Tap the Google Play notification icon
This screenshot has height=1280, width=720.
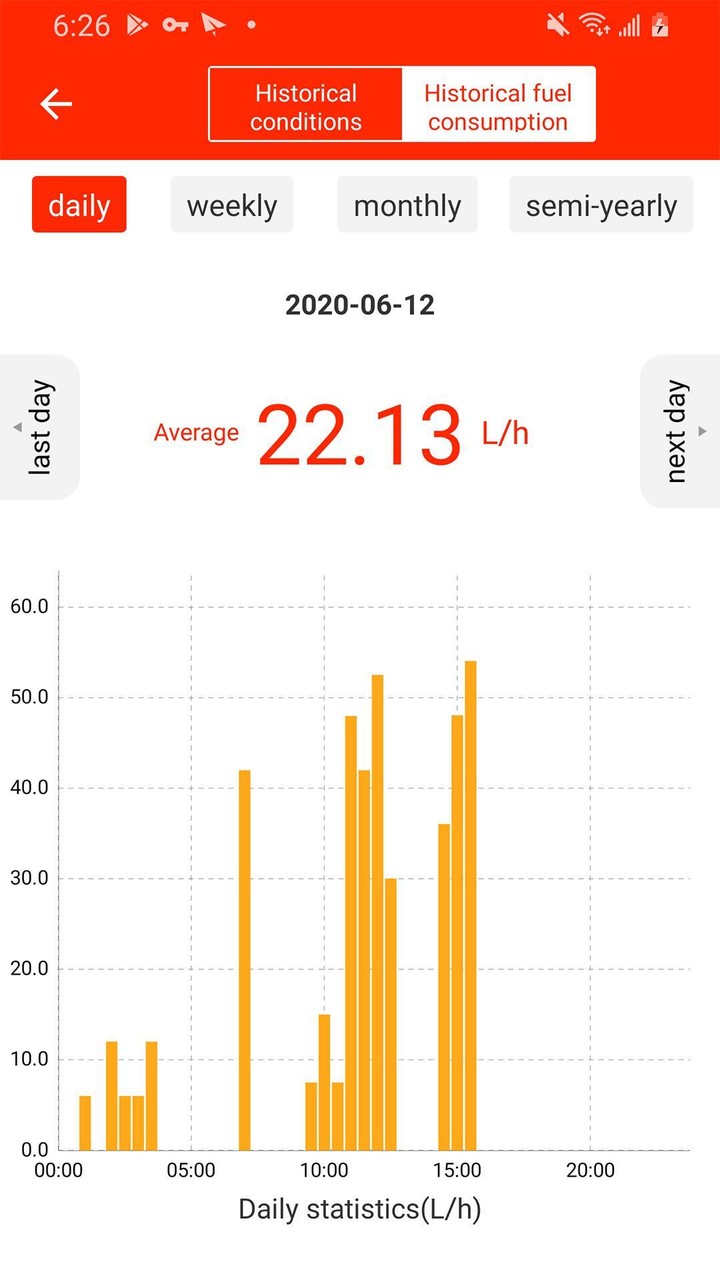(x=136, y=25)
